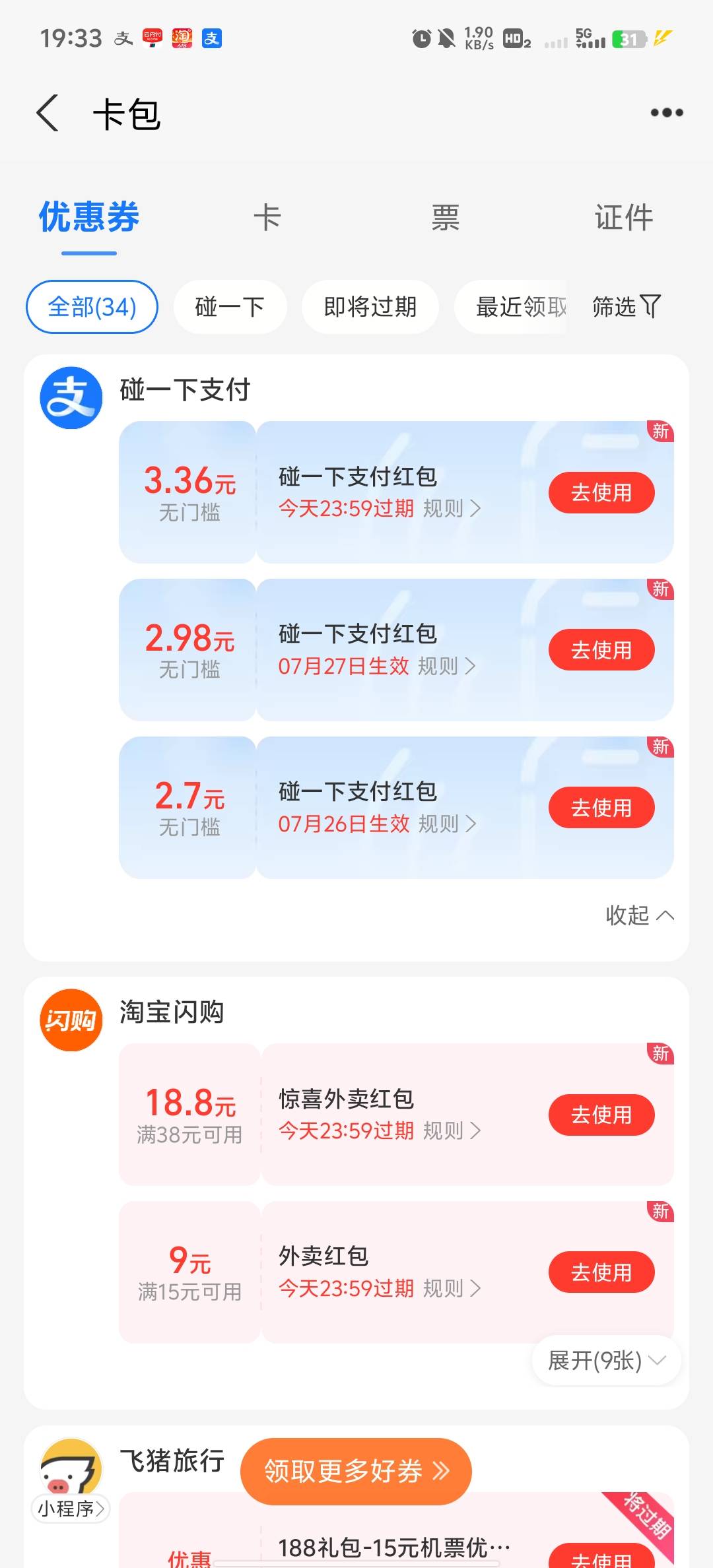
Task: Open the 筛选 filter options
Action: coord(627,307)
